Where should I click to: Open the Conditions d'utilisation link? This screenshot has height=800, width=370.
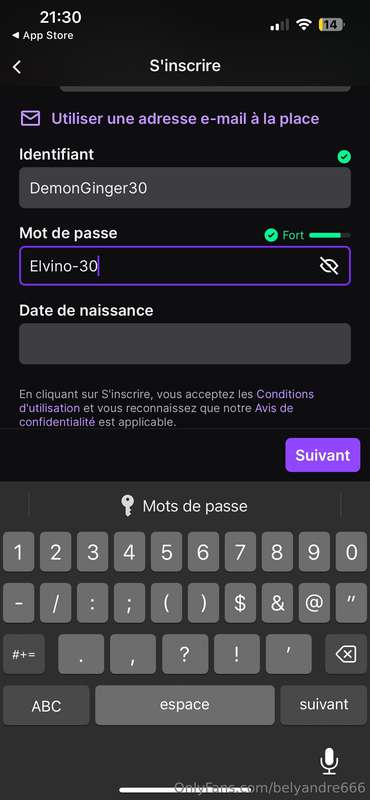pos(166,401)
